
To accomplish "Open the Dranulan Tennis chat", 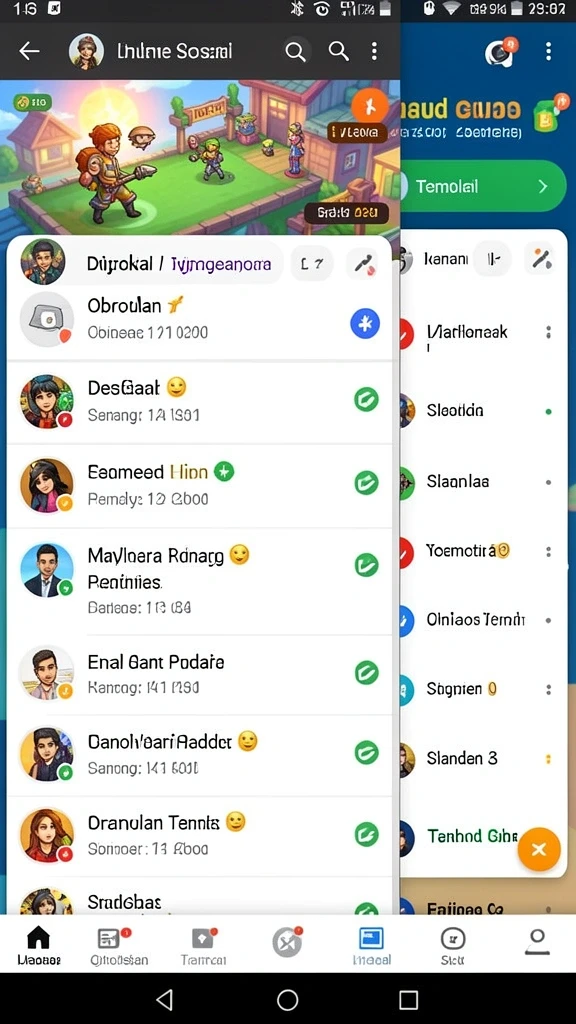I will coord(200,835).
